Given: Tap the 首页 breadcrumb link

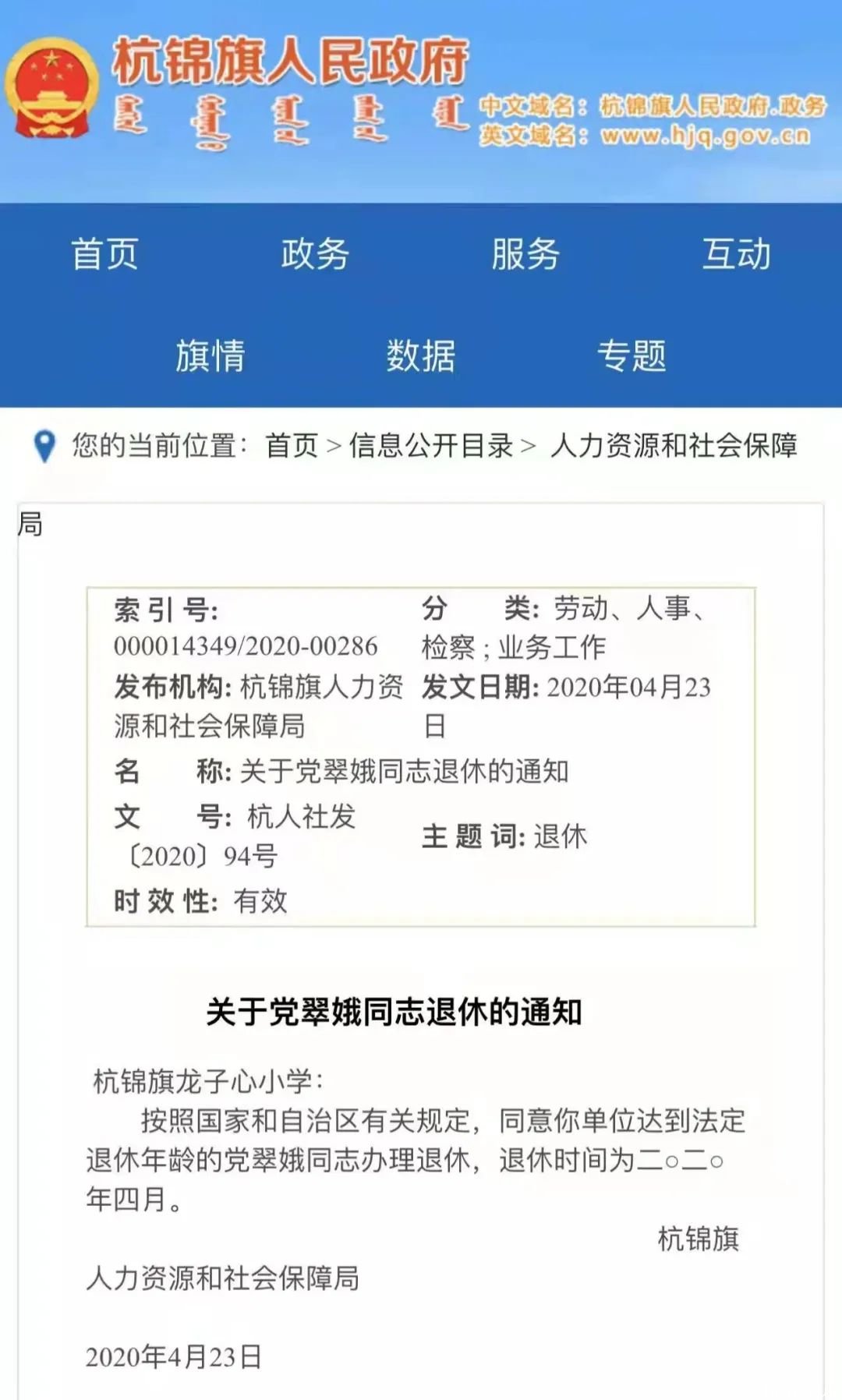Looking at the screenshot, I should pyautogui.click(x=292, y=445).
